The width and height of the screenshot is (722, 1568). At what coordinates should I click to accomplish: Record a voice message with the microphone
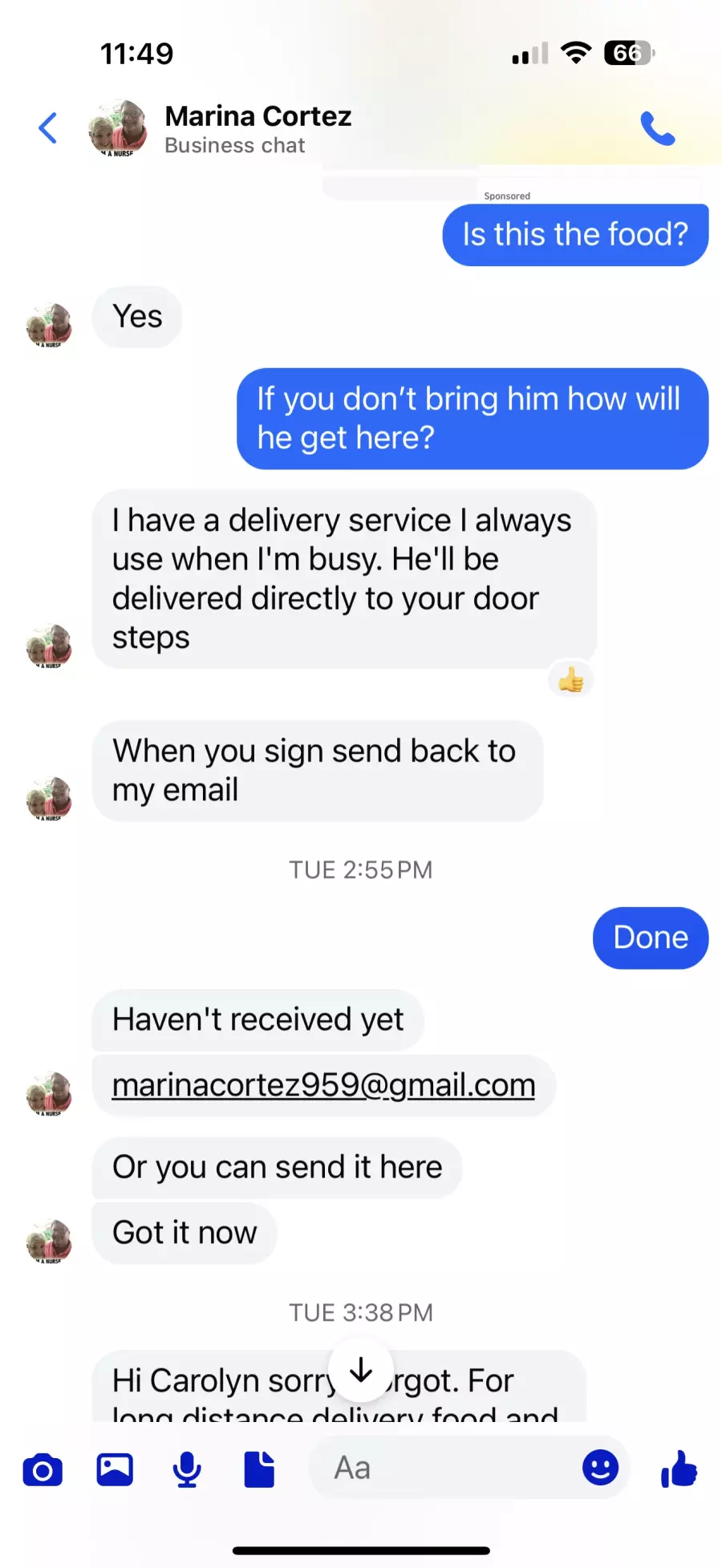[187, 1470]
